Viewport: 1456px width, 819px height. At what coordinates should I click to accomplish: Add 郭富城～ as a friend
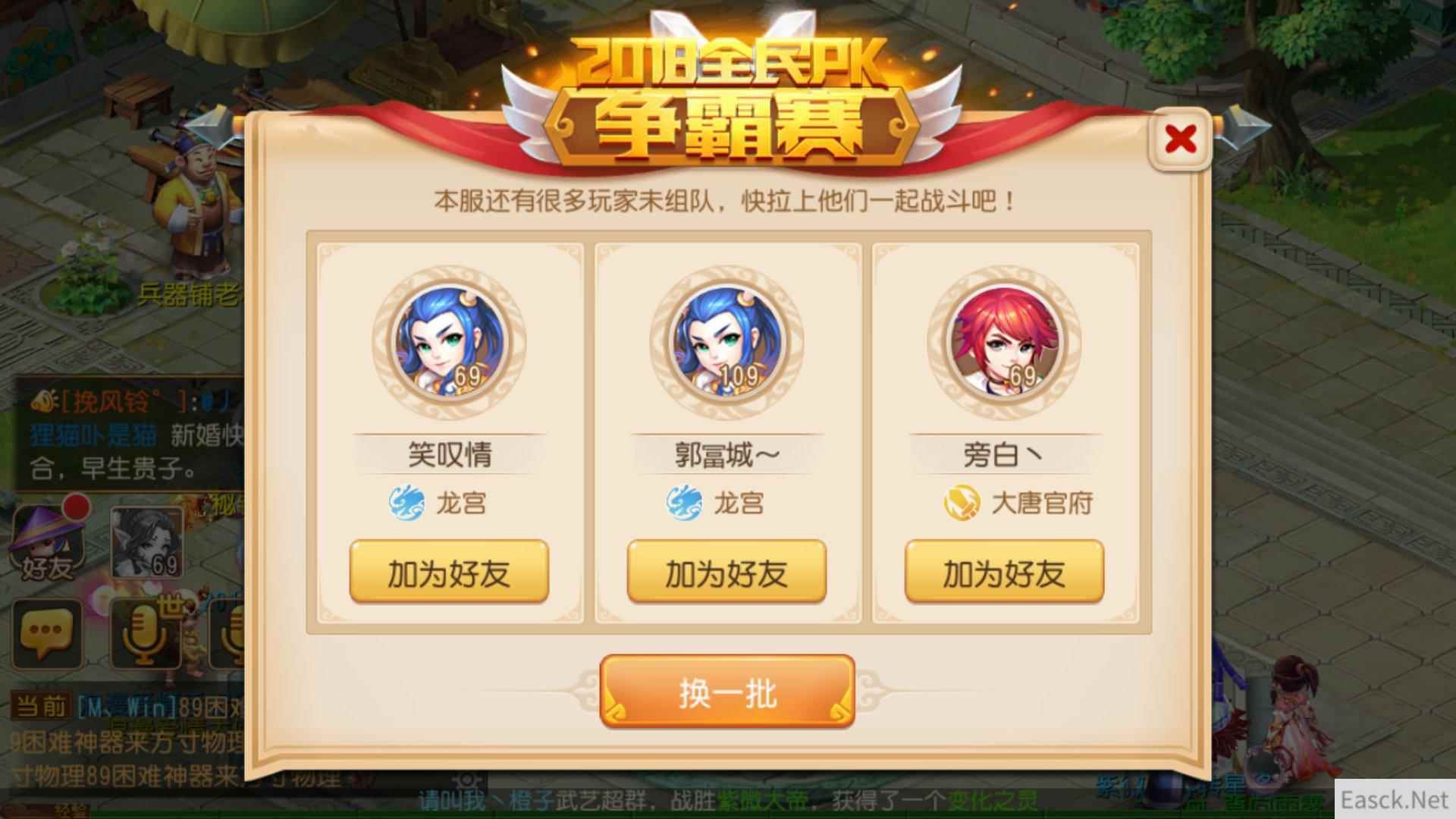click(726, 573)
